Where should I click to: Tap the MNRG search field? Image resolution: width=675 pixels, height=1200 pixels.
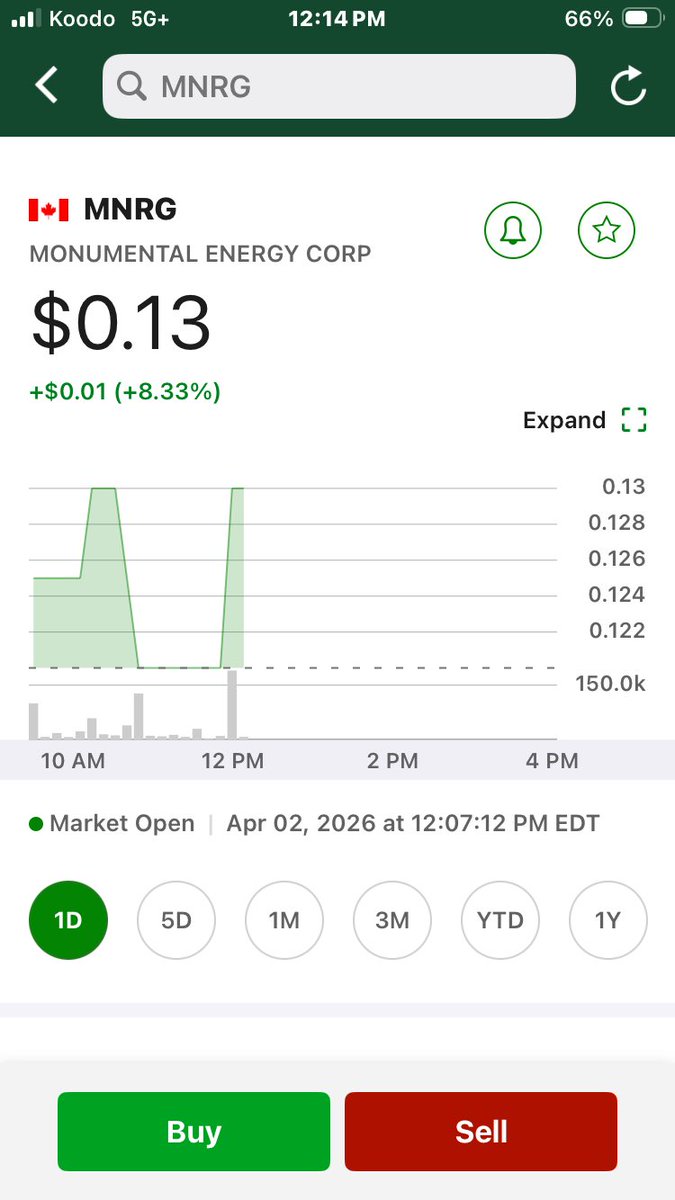pos(339,87)
